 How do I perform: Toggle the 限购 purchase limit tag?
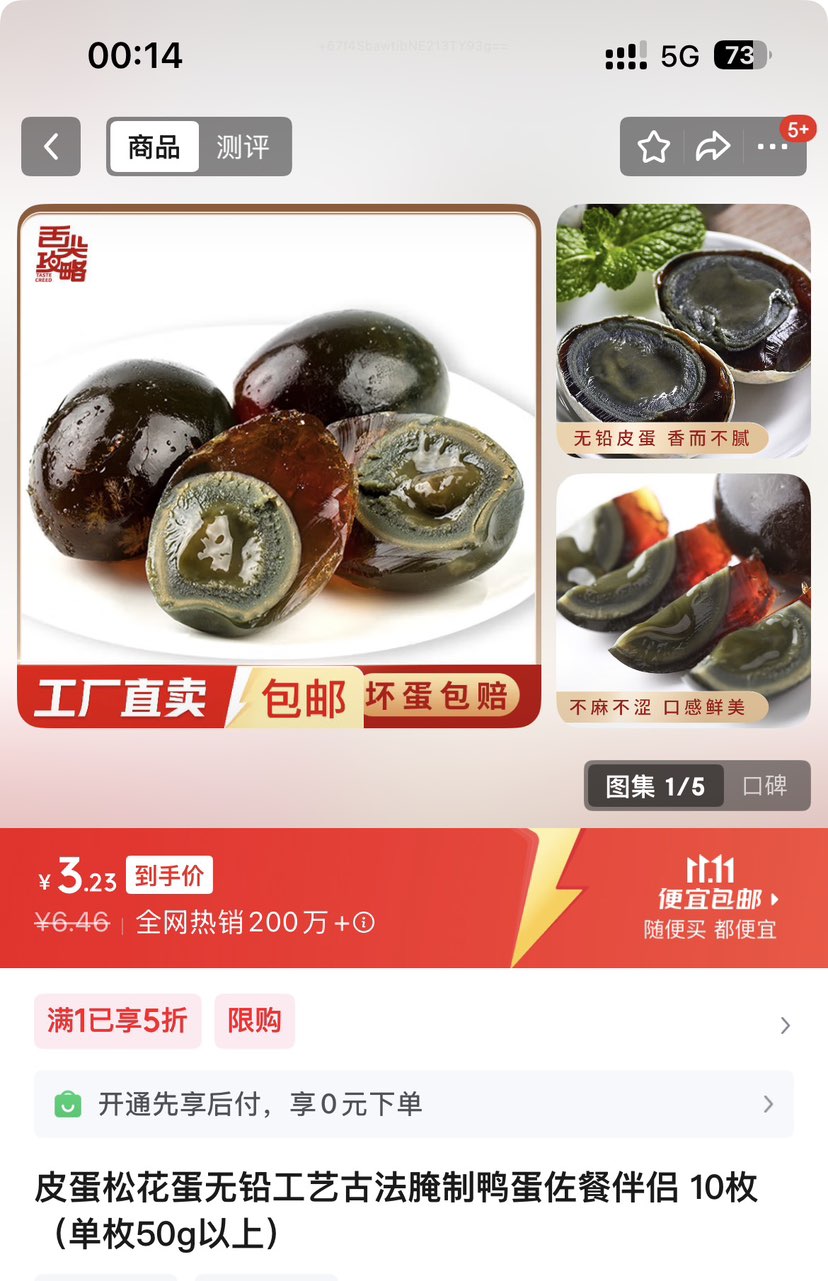coord(255,1021)
